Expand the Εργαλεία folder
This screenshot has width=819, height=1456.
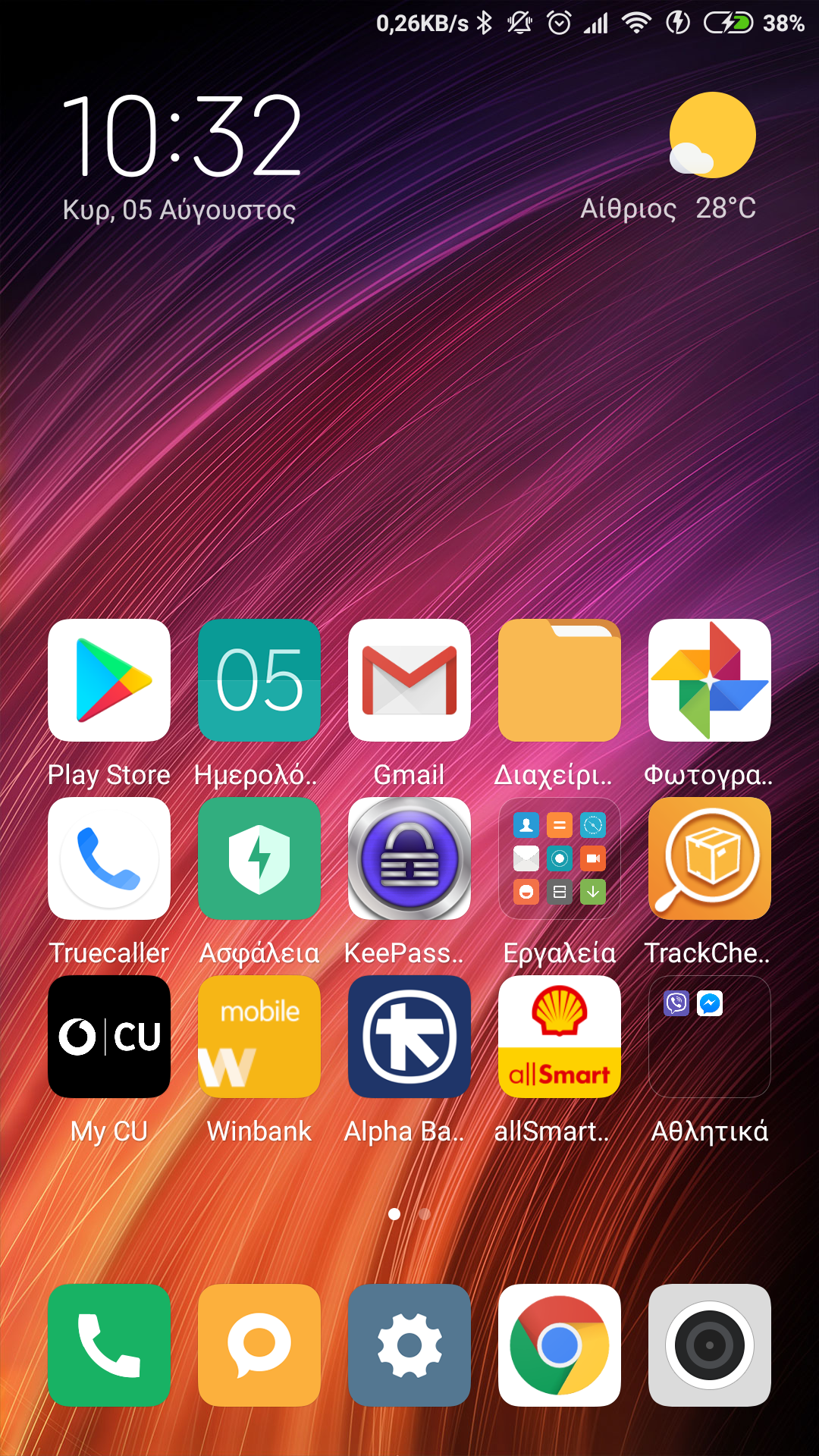tap(560, 858)
